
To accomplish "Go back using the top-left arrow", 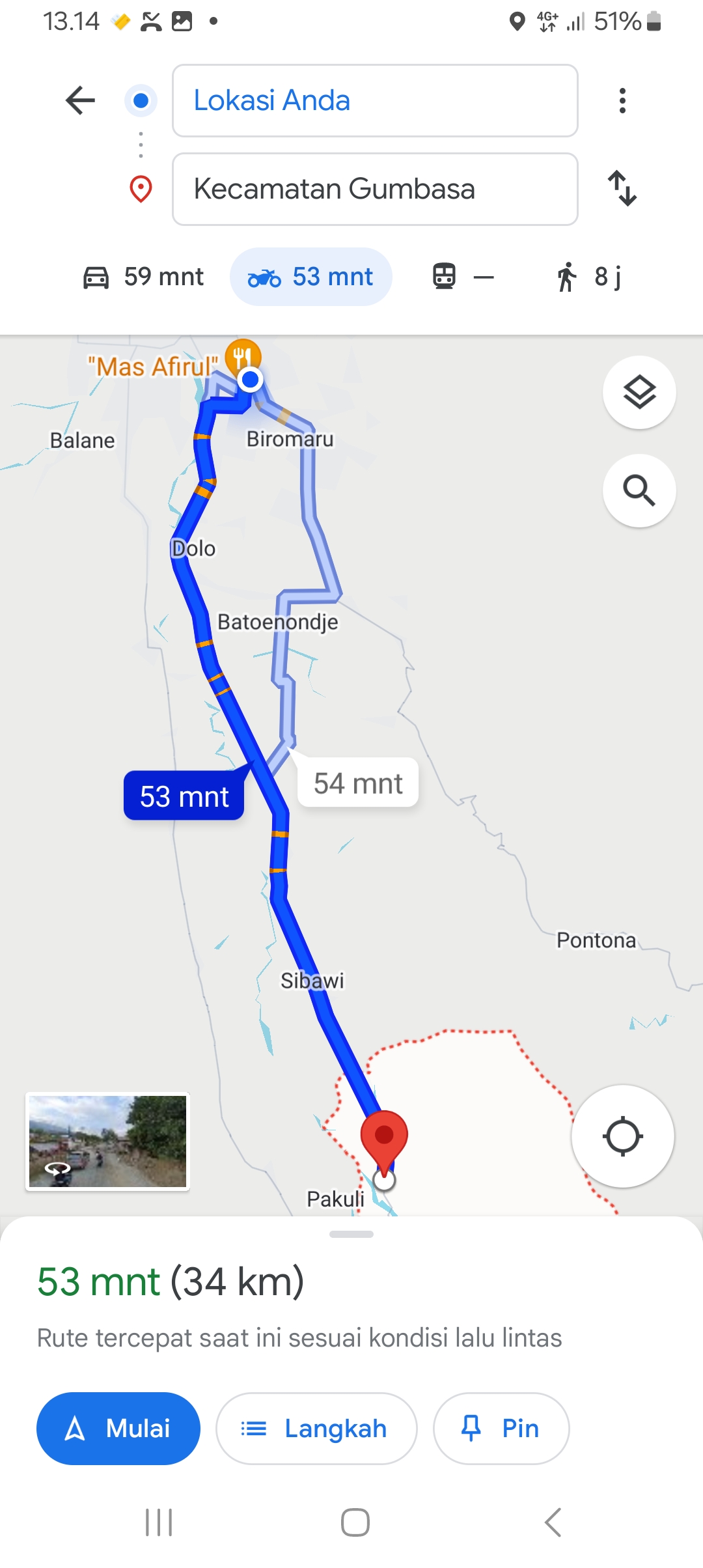I will (x=81, y=100).
